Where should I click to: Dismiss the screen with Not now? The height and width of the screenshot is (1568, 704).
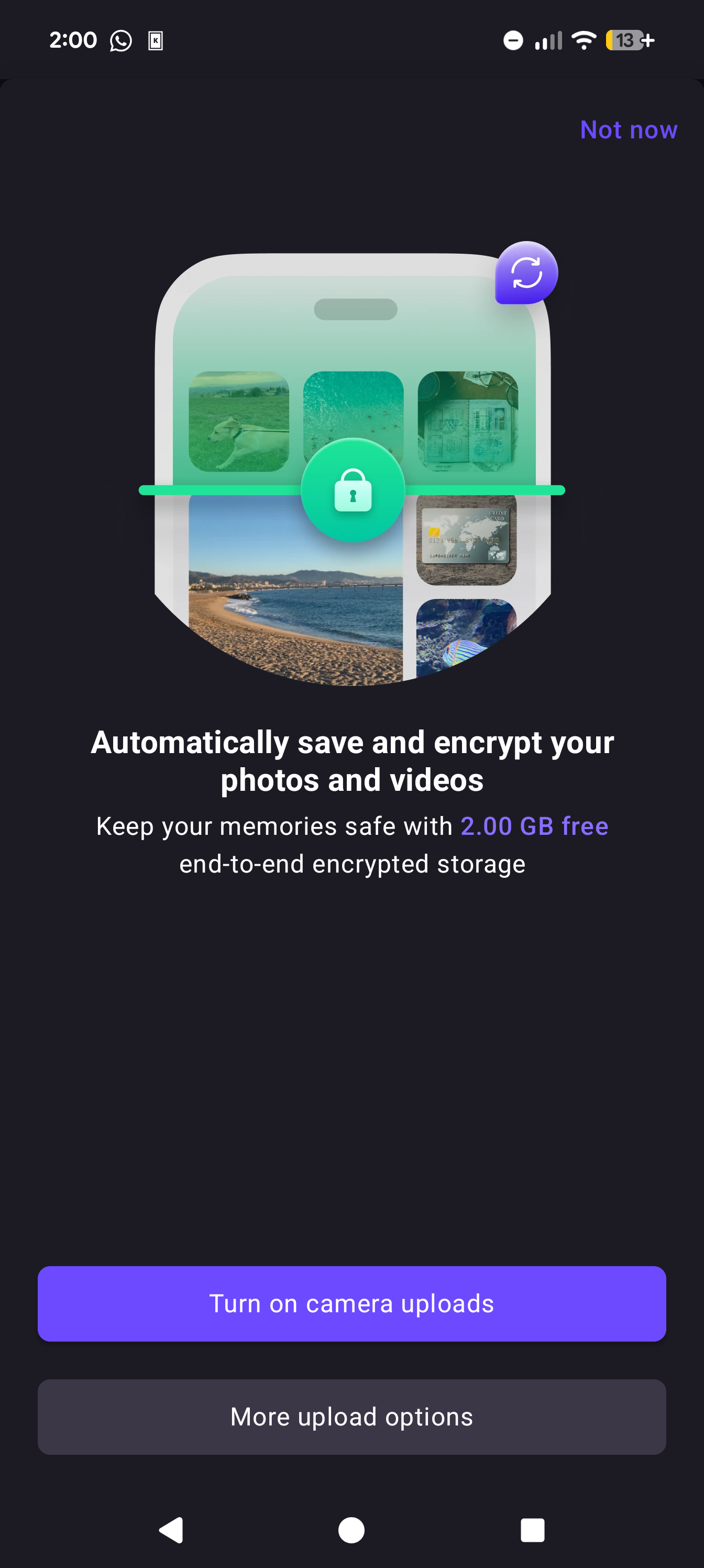pyautogui.click(x=630, y=129)
